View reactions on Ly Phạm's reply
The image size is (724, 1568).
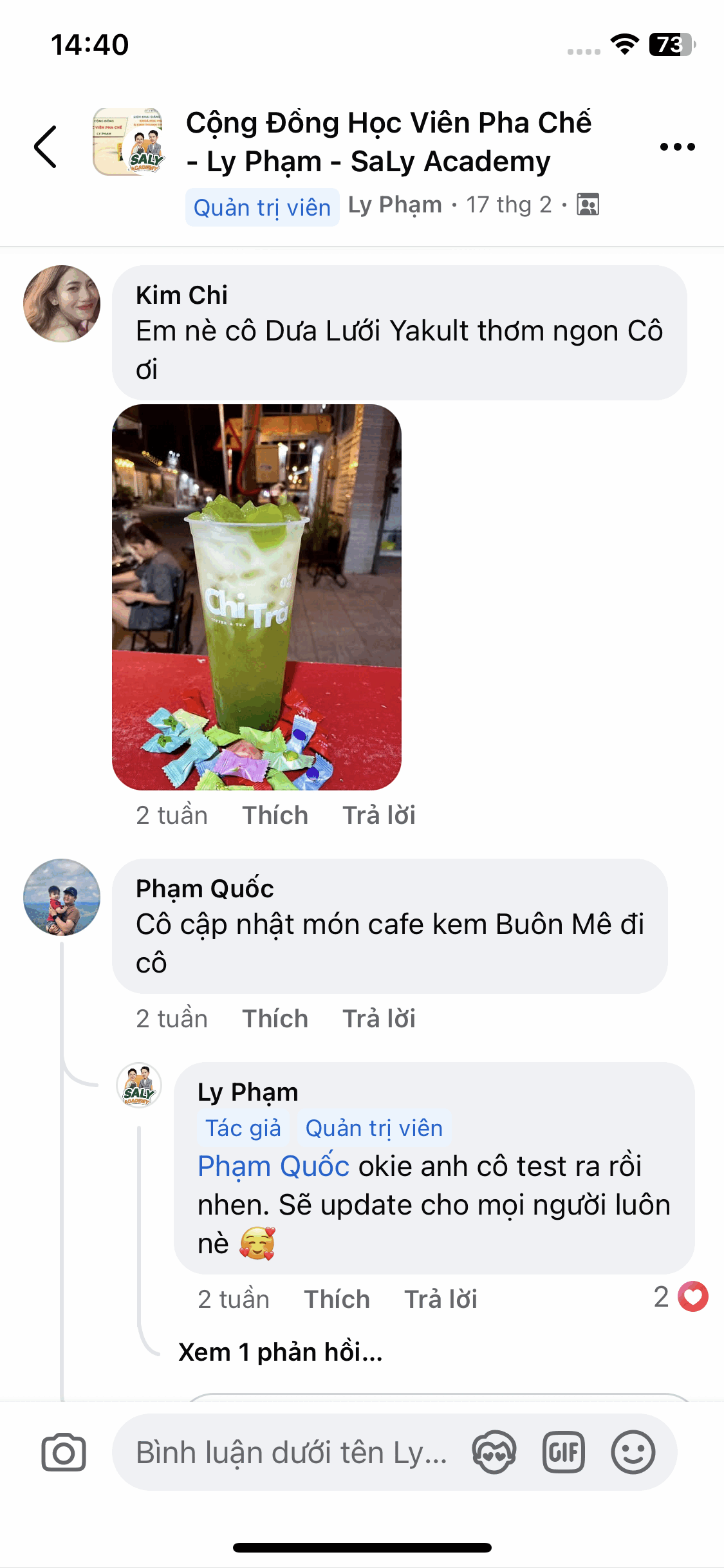681,1297
